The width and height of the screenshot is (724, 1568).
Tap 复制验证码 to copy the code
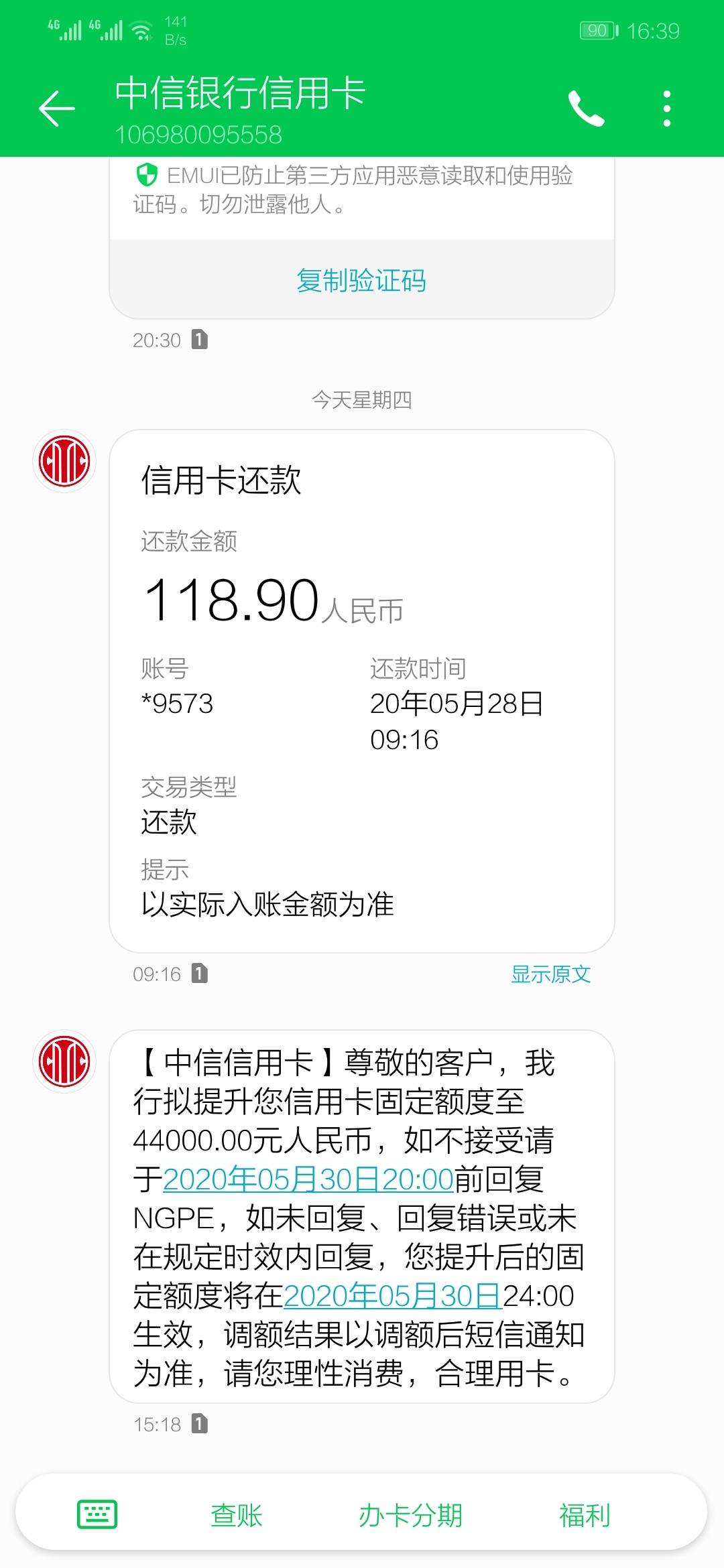coord(361,280)
